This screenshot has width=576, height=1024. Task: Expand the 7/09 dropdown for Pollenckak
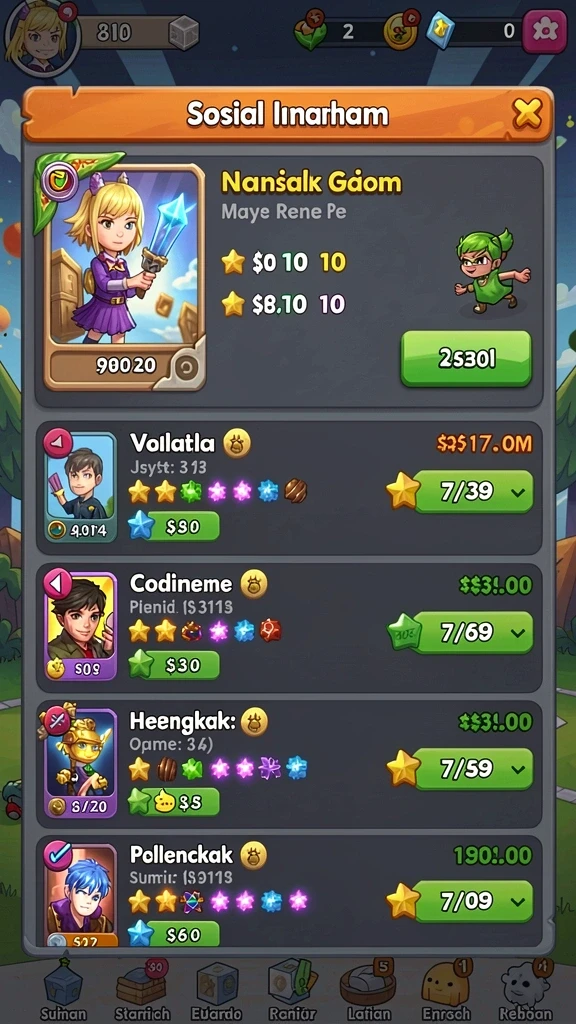[x=473, y=901]
